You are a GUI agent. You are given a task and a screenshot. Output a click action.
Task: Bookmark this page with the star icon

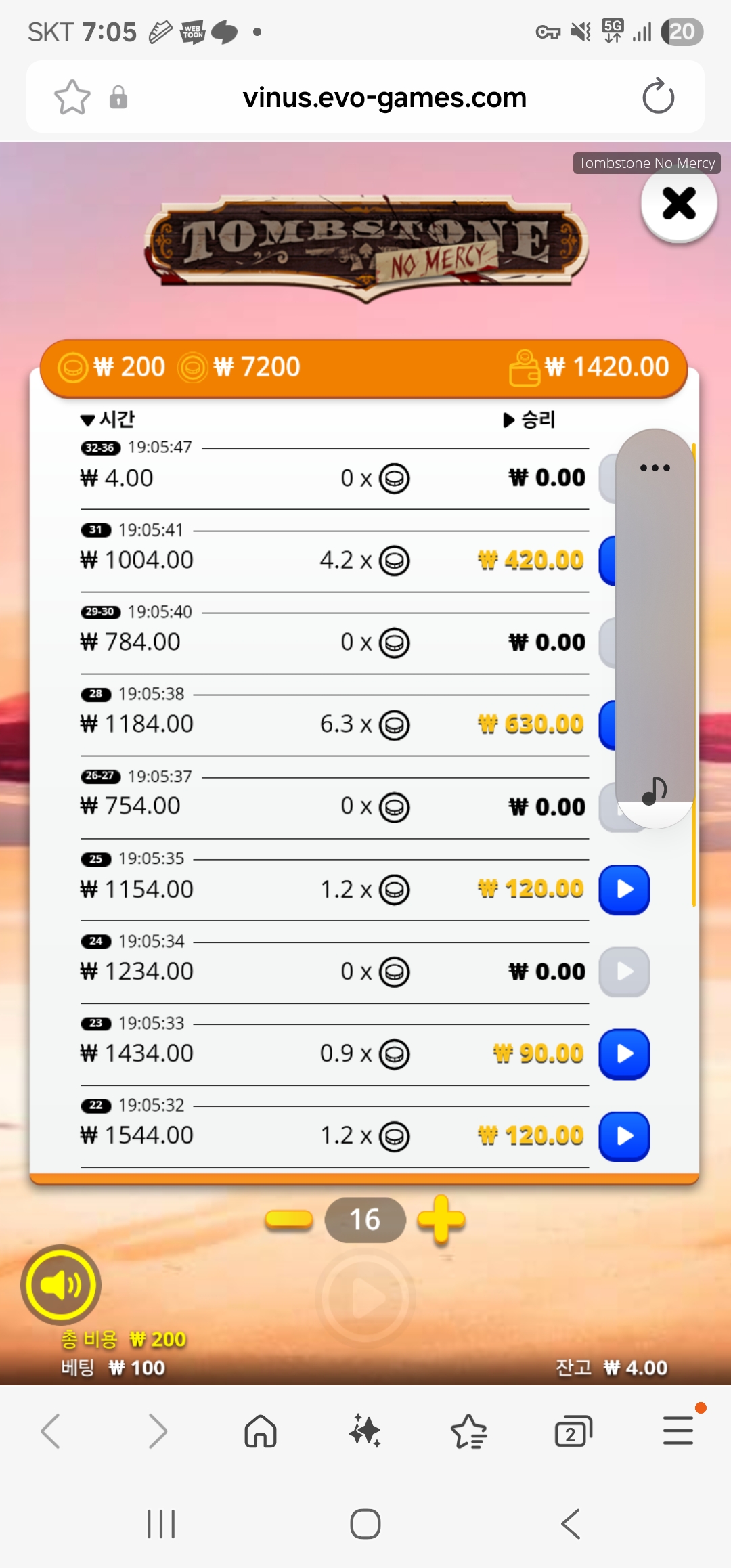[x=72, y=97]
